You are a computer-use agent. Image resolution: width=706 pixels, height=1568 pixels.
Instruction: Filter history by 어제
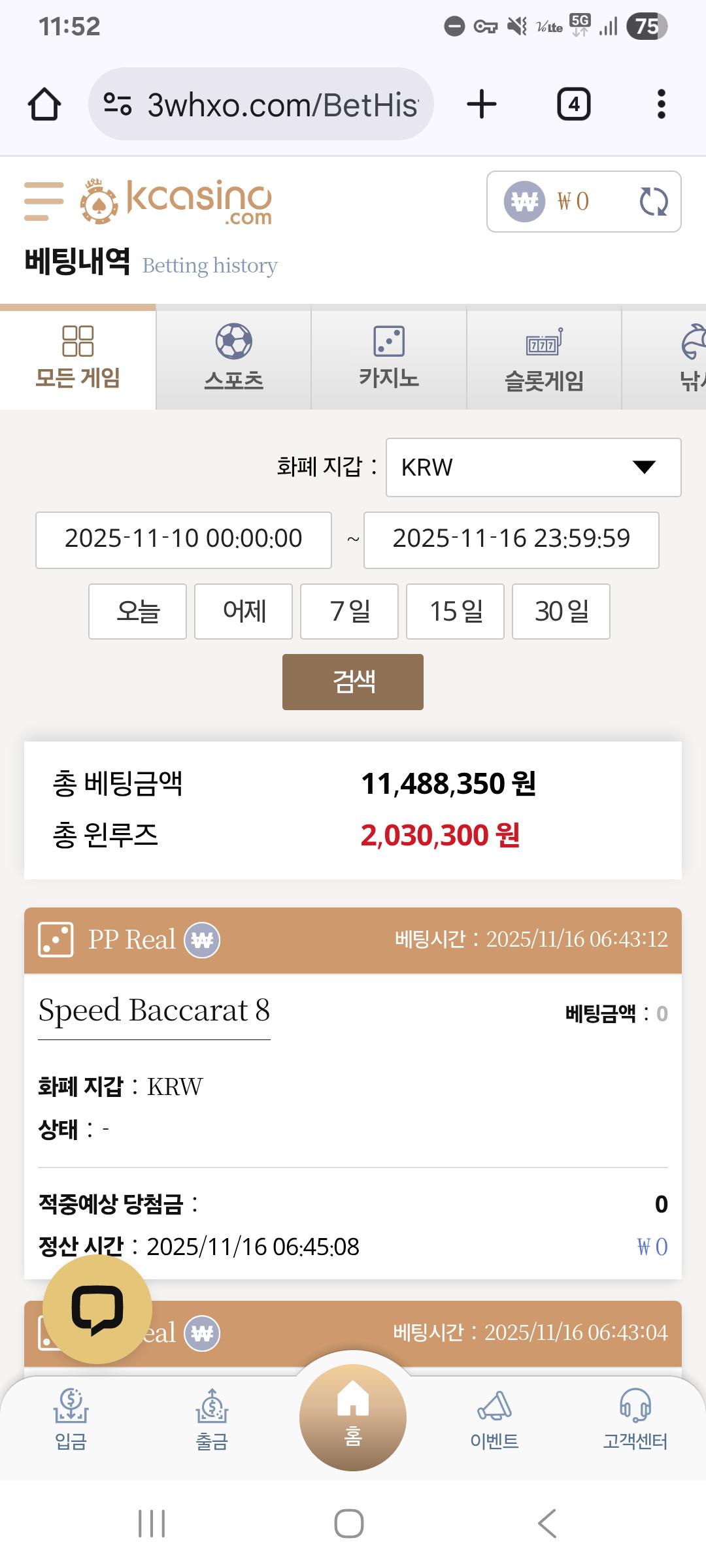coord(244,612)
